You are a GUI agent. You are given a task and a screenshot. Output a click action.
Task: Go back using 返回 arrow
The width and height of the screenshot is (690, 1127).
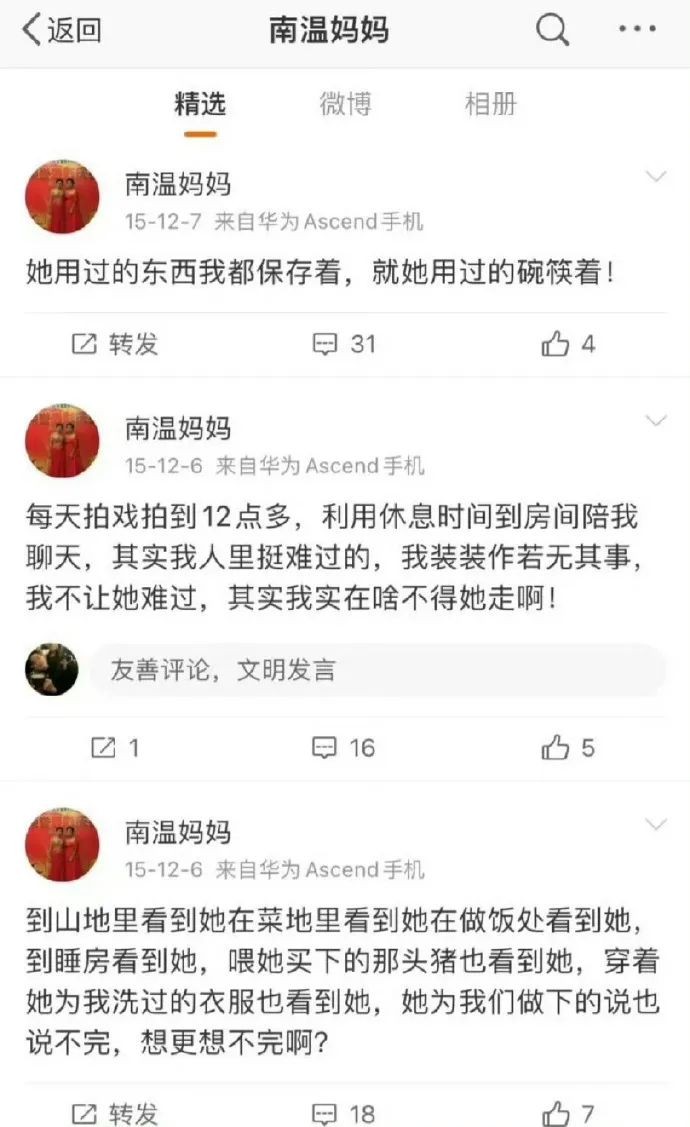(60, 31)
